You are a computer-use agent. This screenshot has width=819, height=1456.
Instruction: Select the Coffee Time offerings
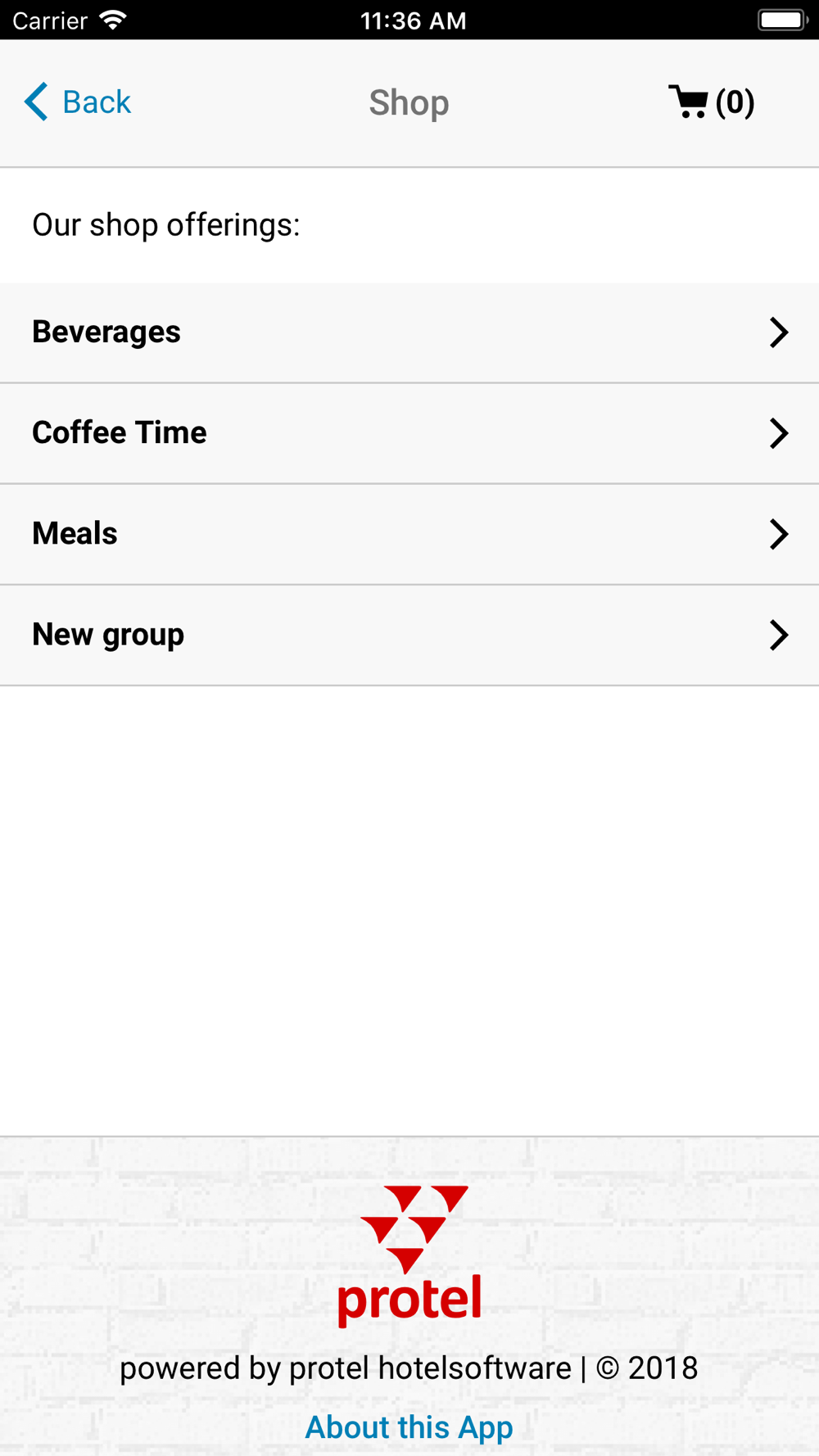pyautogui.click(x=409, y=433)
